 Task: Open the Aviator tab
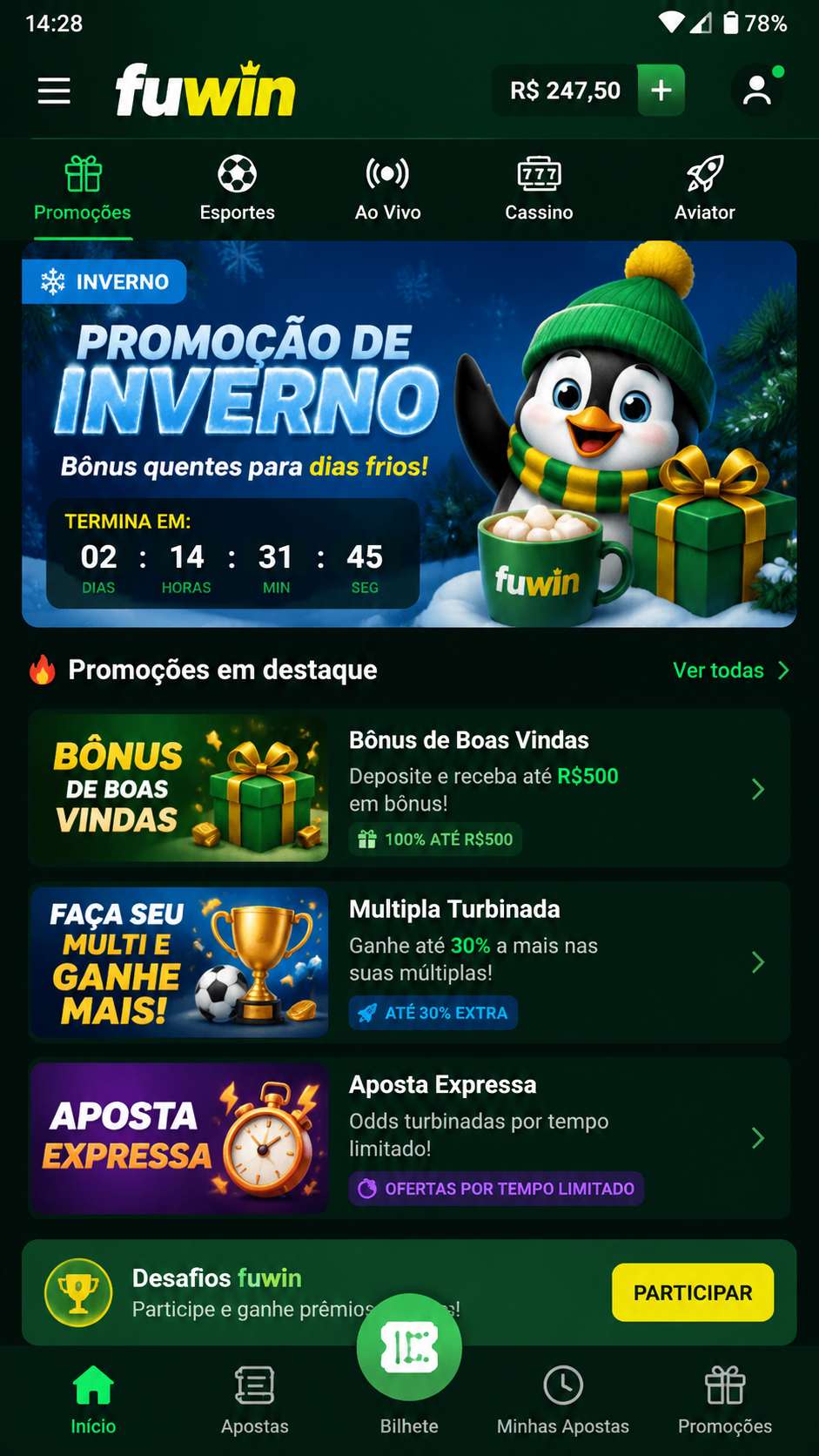(704, 189)
